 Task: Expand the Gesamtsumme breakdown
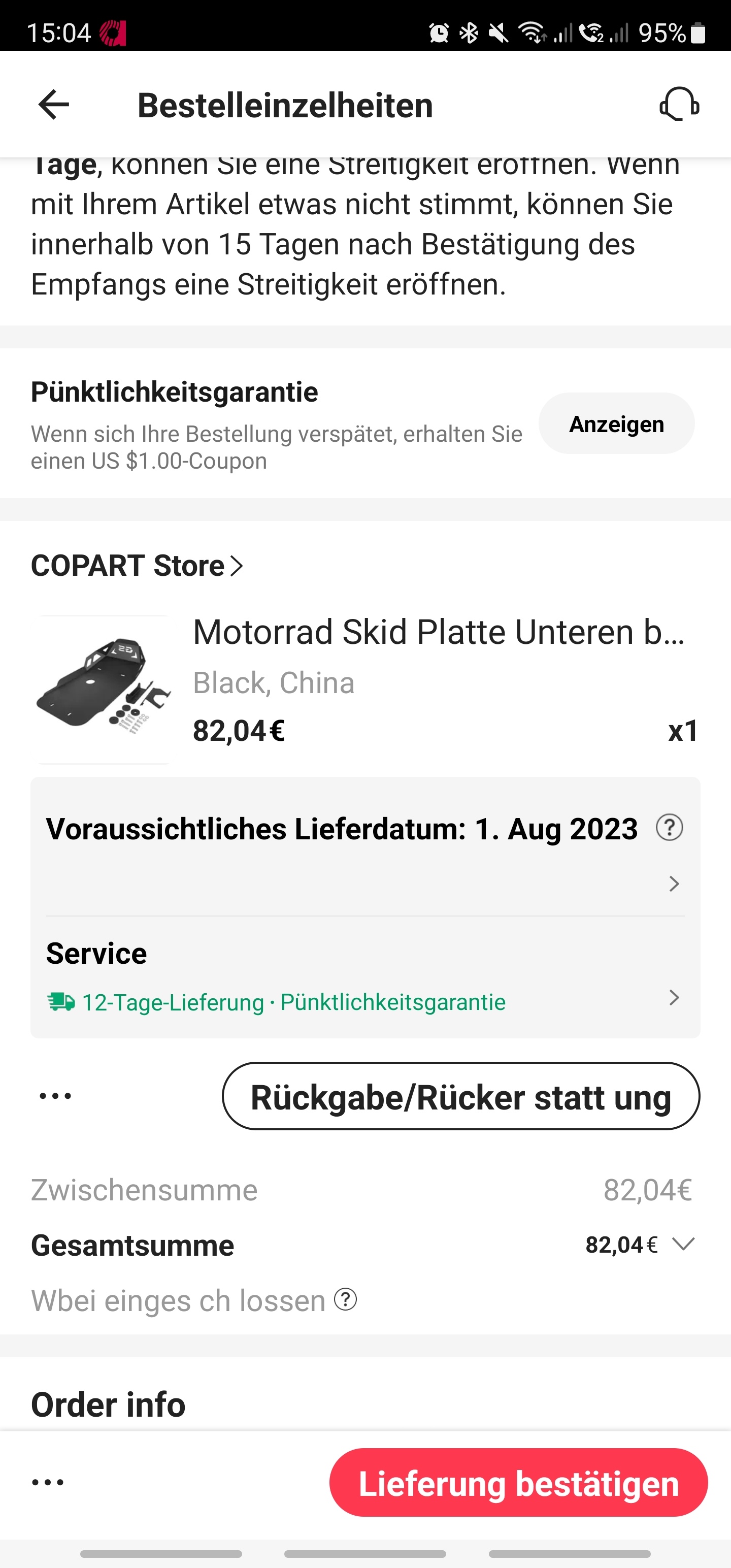click(683, 1244)
